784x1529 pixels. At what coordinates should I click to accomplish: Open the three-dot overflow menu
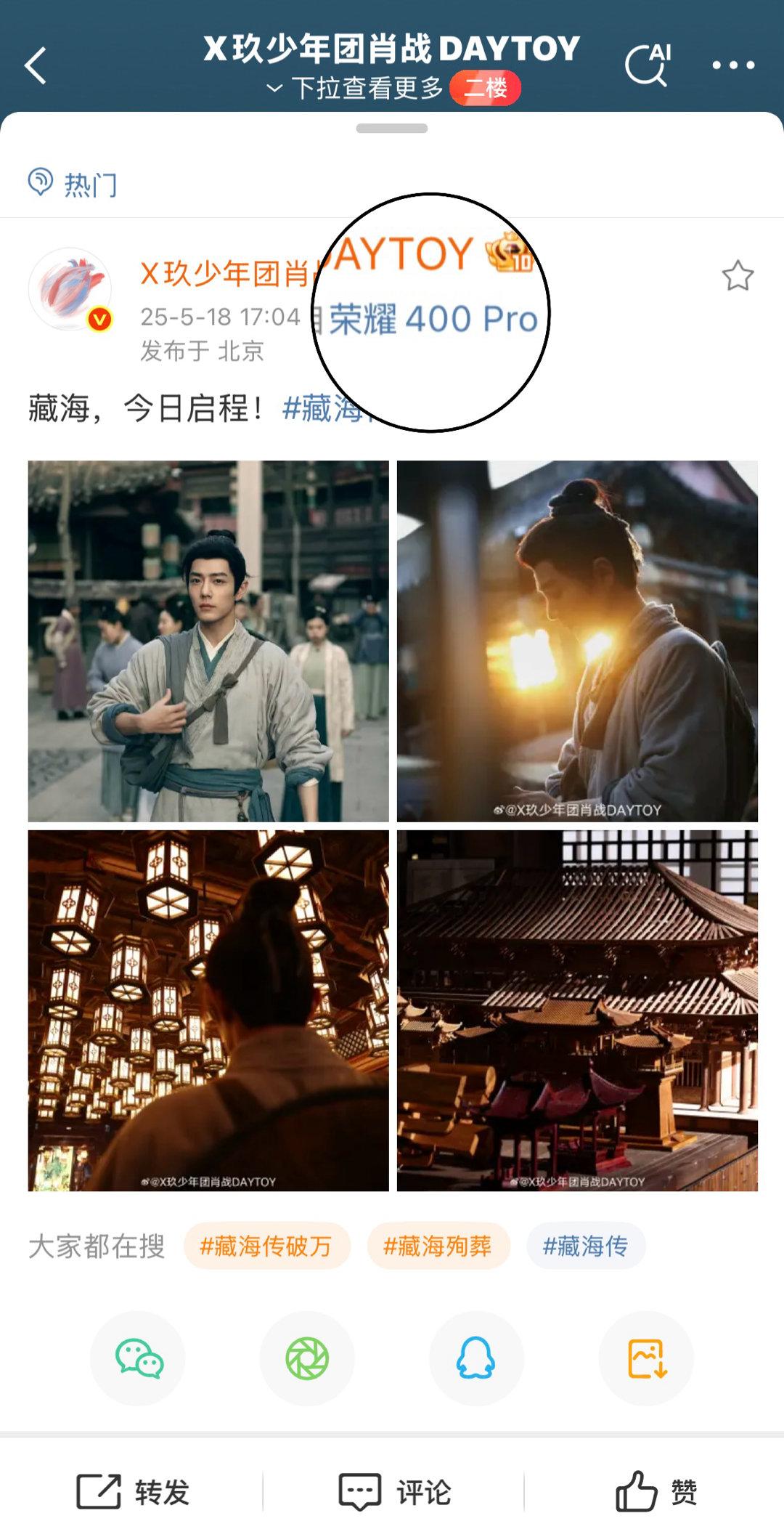(733, 65)
